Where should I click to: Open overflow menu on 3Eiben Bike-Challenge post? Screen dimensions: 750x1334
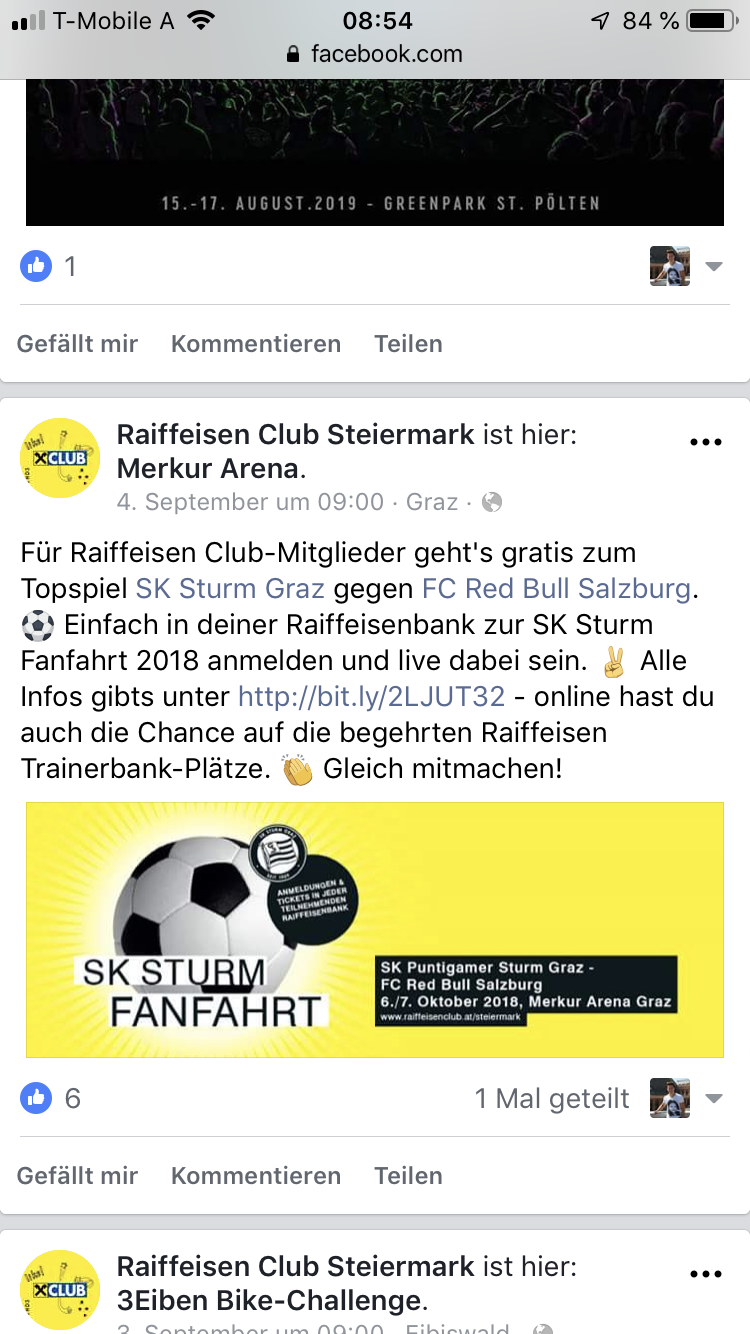(x=706, y=1275)
